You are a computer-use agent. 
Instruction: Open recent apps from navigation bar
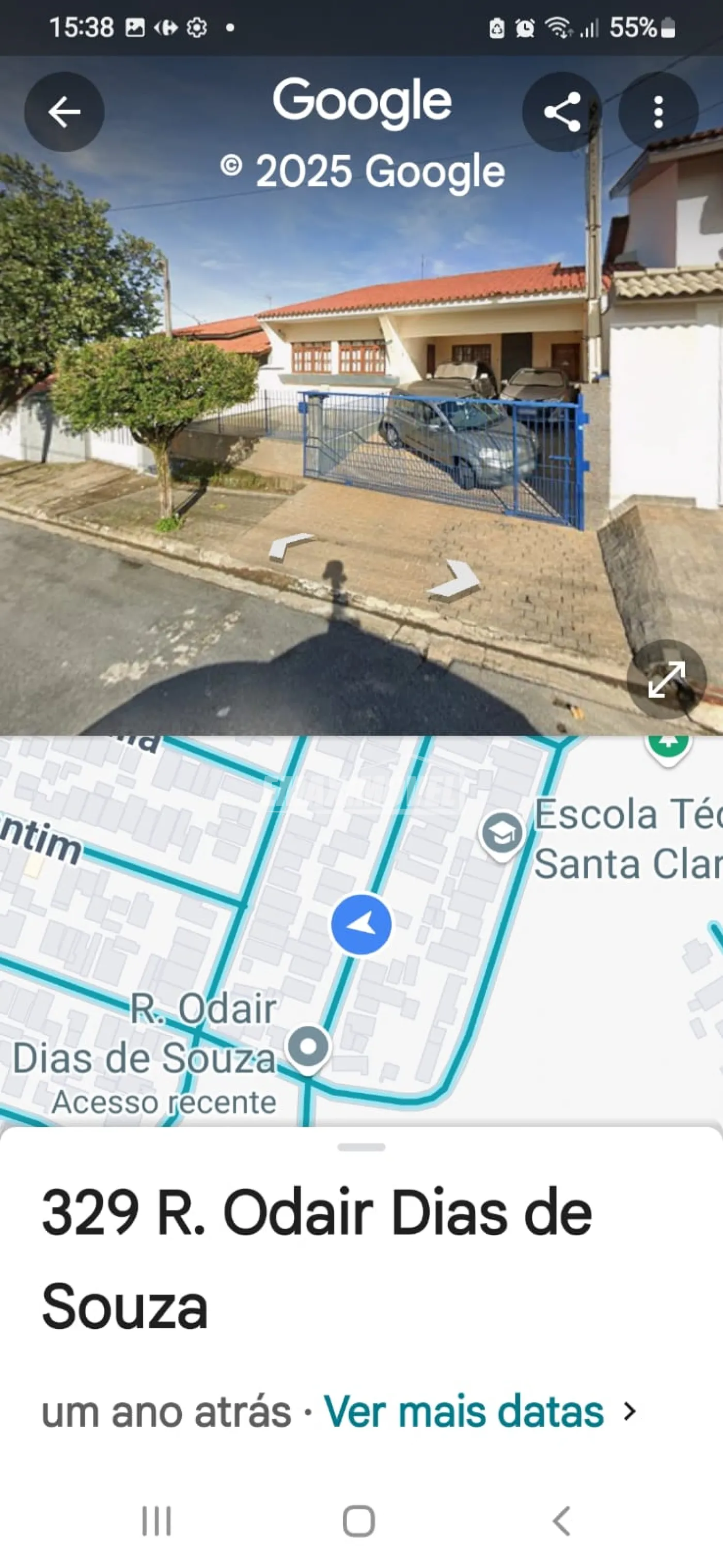156,1521
